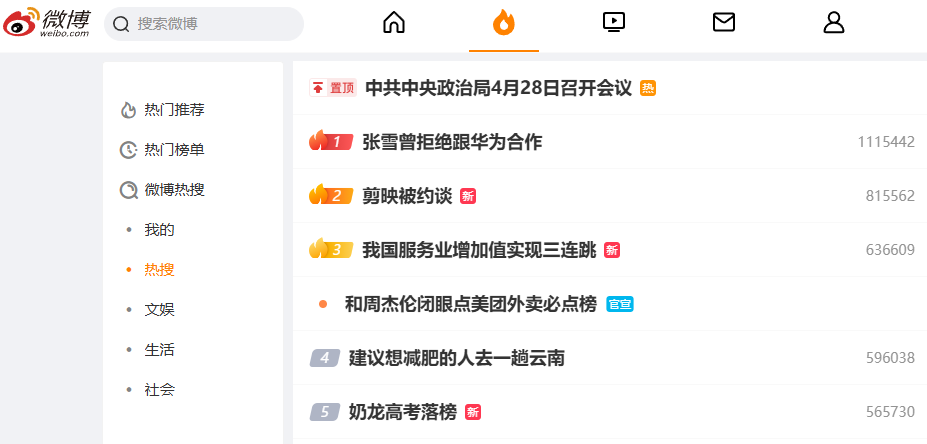
Task: Select the 热搜 category
Action: coord(159,270)
